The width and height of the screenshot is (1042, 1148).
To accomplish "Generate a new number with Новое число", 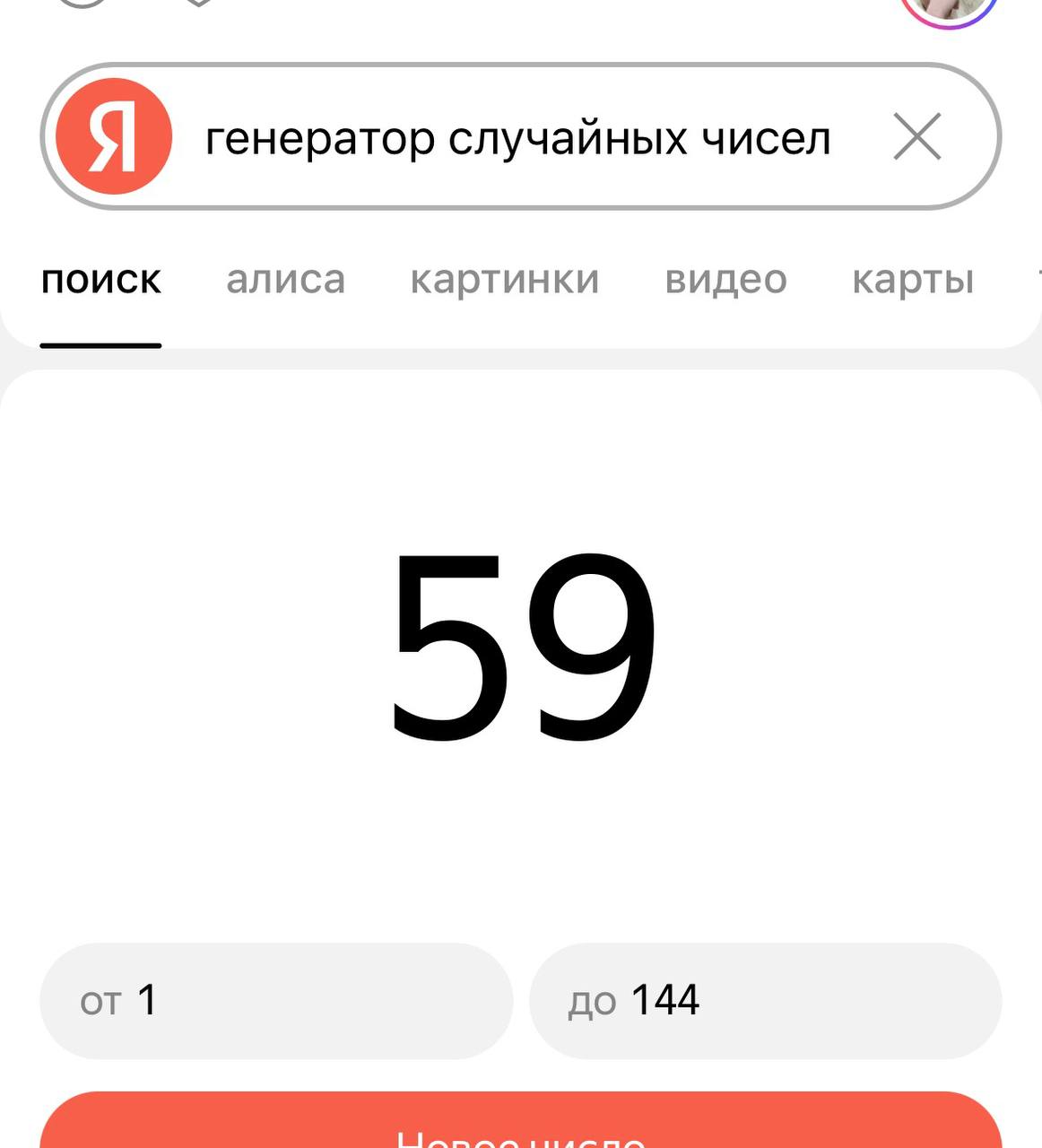I will click(x=520, y=1125).
